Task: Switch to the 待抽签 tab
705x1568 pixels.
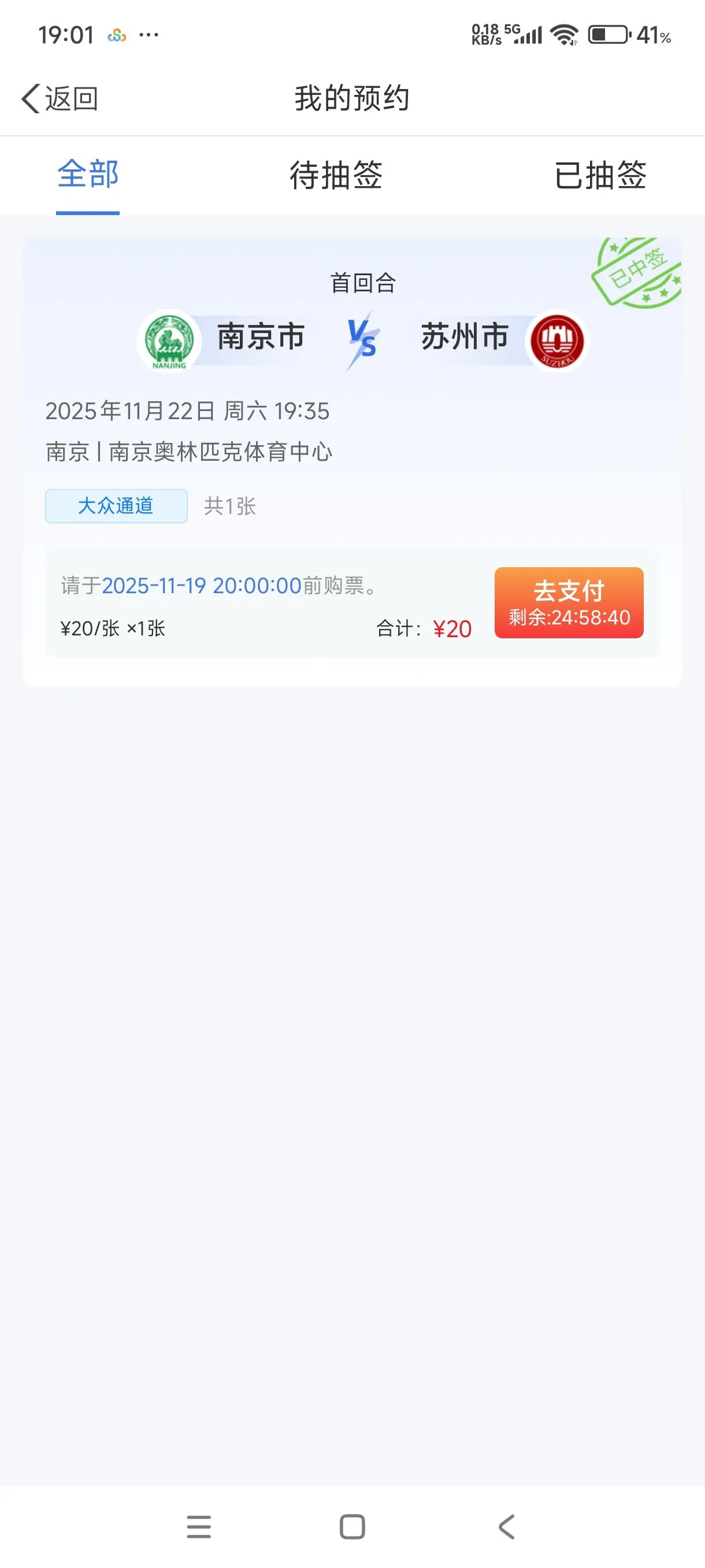Action: click(x=336, y=175)
